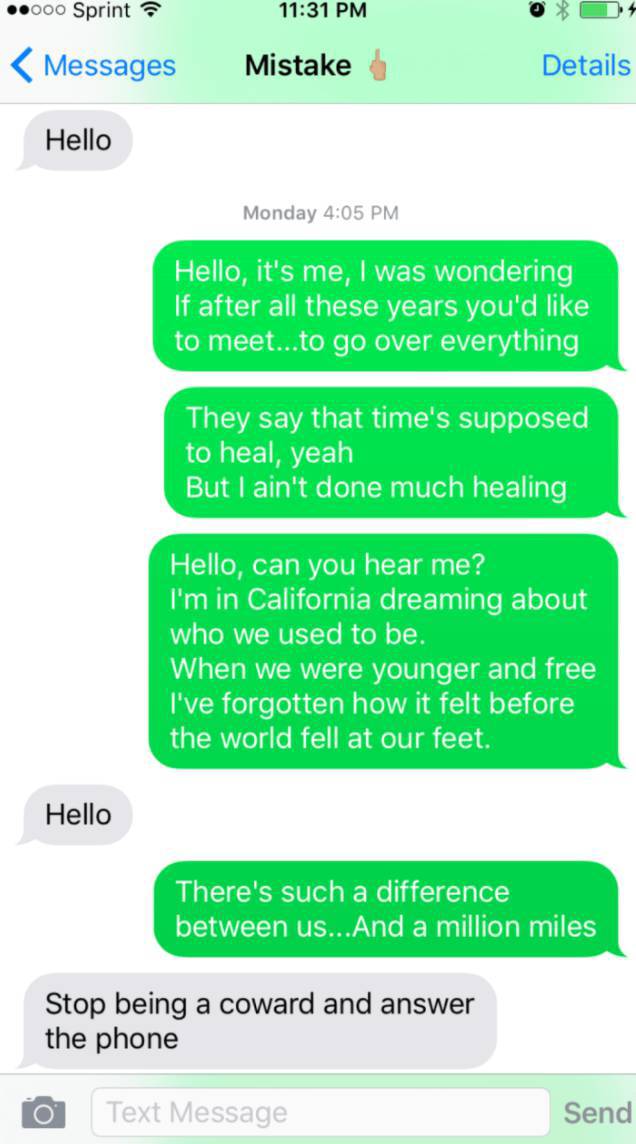This screenshot has height=1144, width=636.
Task: Open conversation Details
Action: (585, 66)
